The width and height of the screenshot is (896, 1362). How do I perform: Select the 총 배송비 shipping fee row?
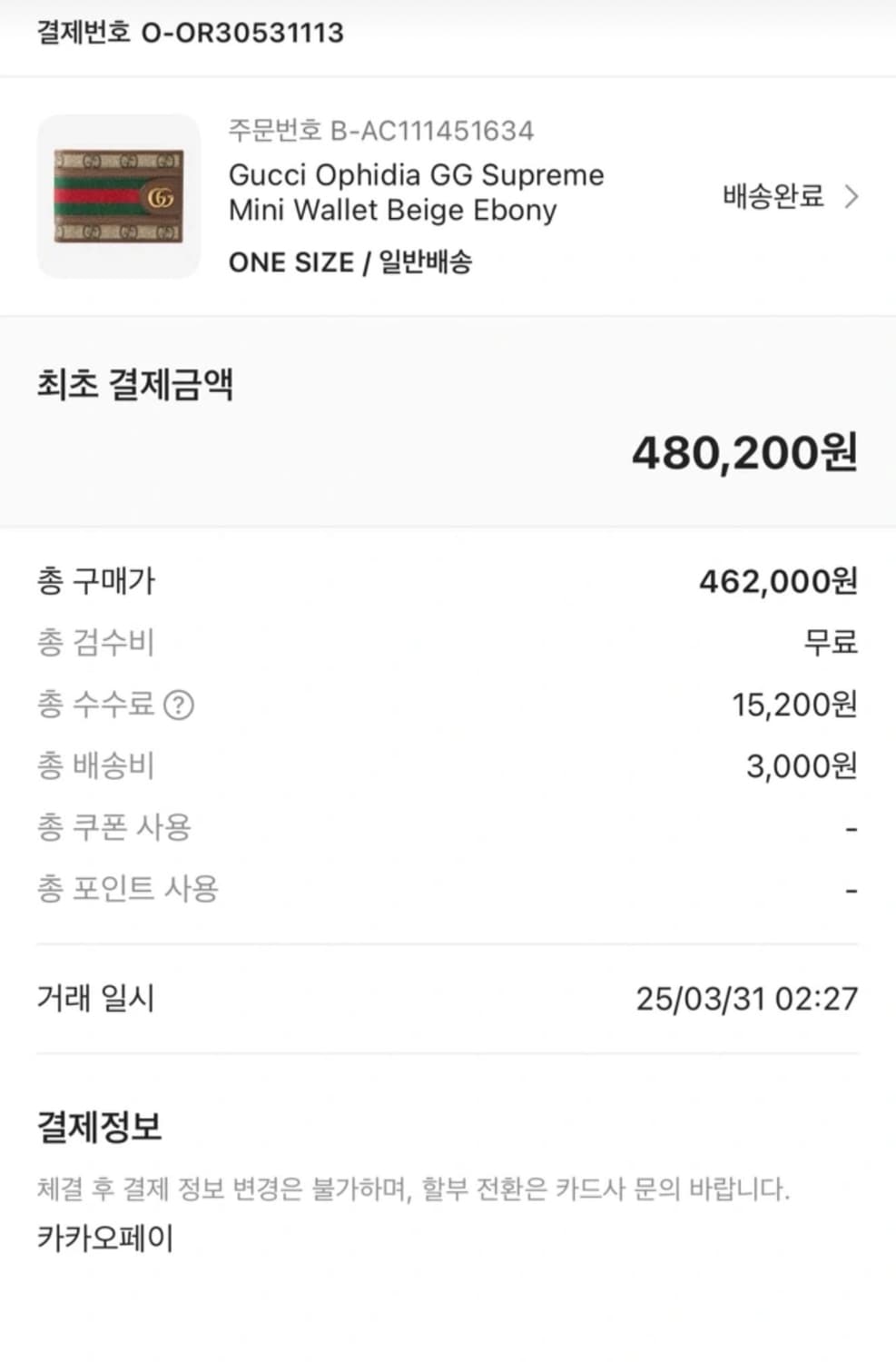95,765
